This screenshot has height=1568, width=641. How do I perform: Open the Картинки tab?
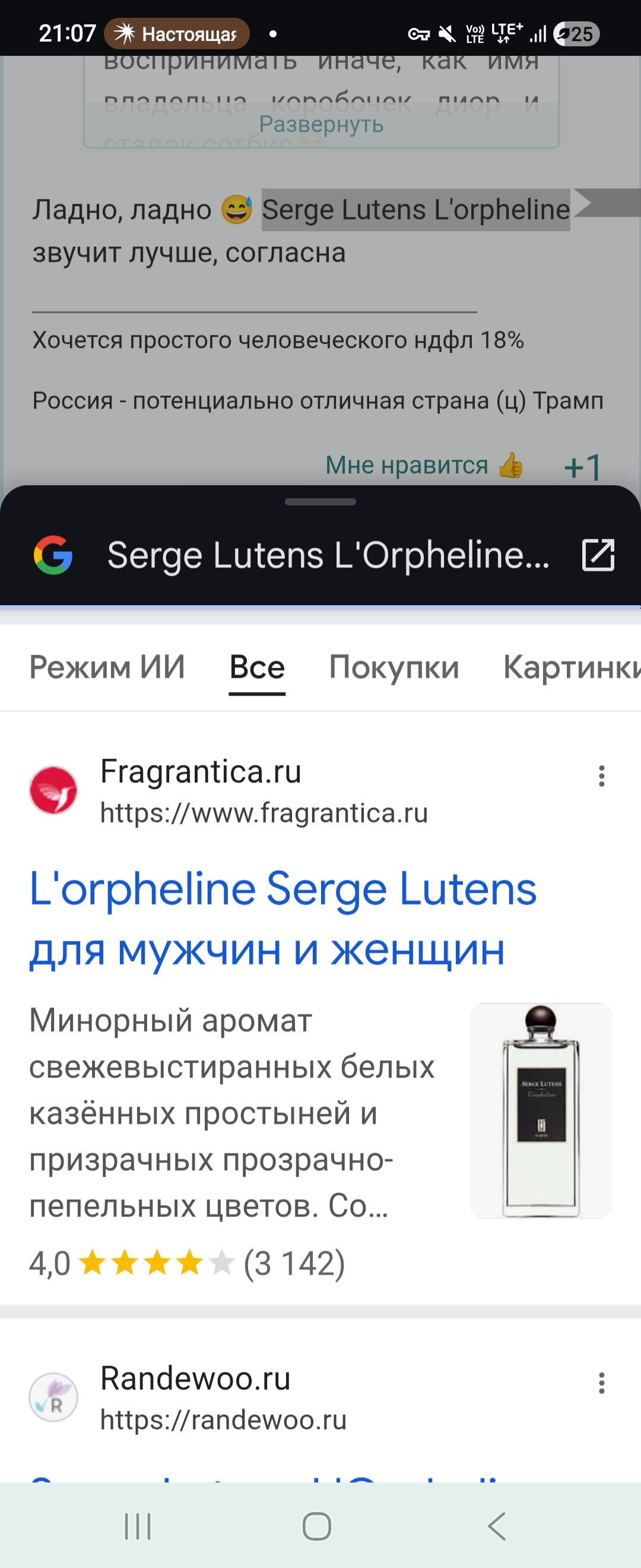click(x=572, y=667)
